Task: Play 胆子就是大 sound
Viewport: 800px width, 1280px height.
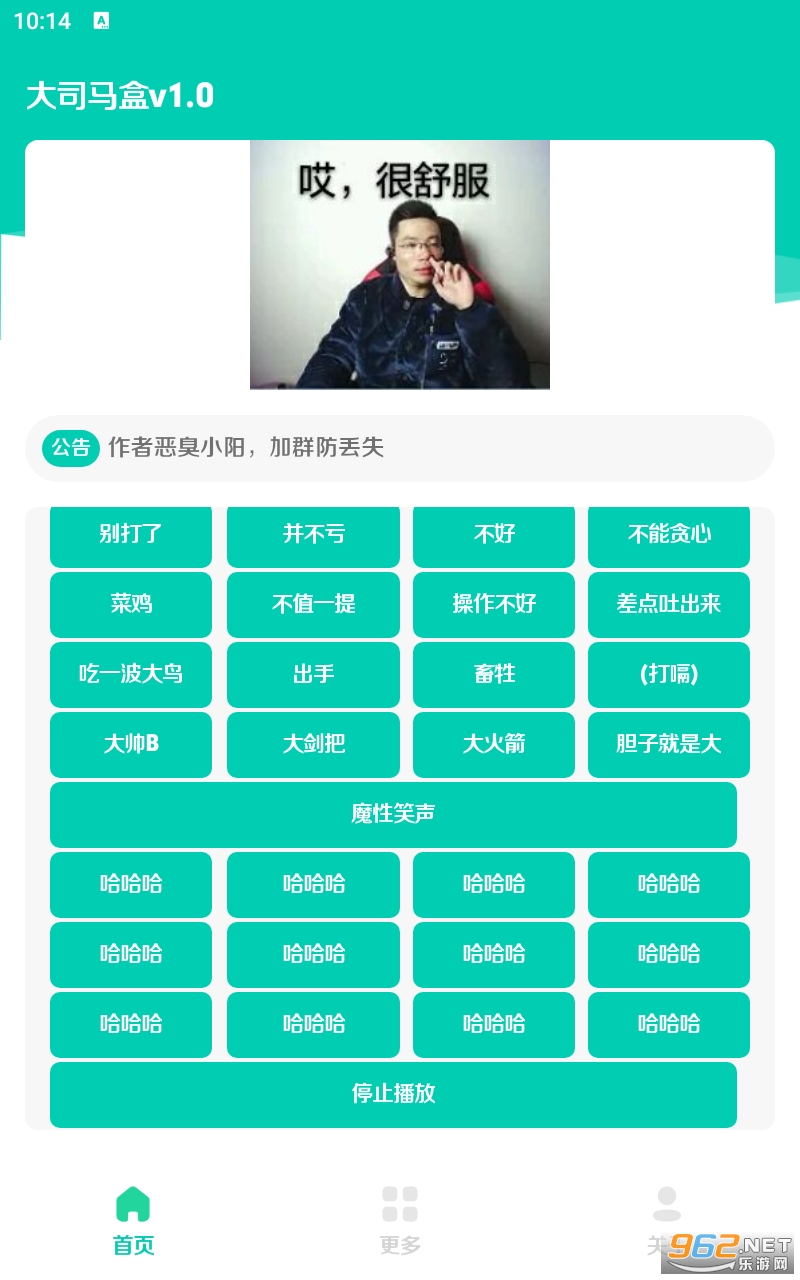Action: [x=669, y=744]
